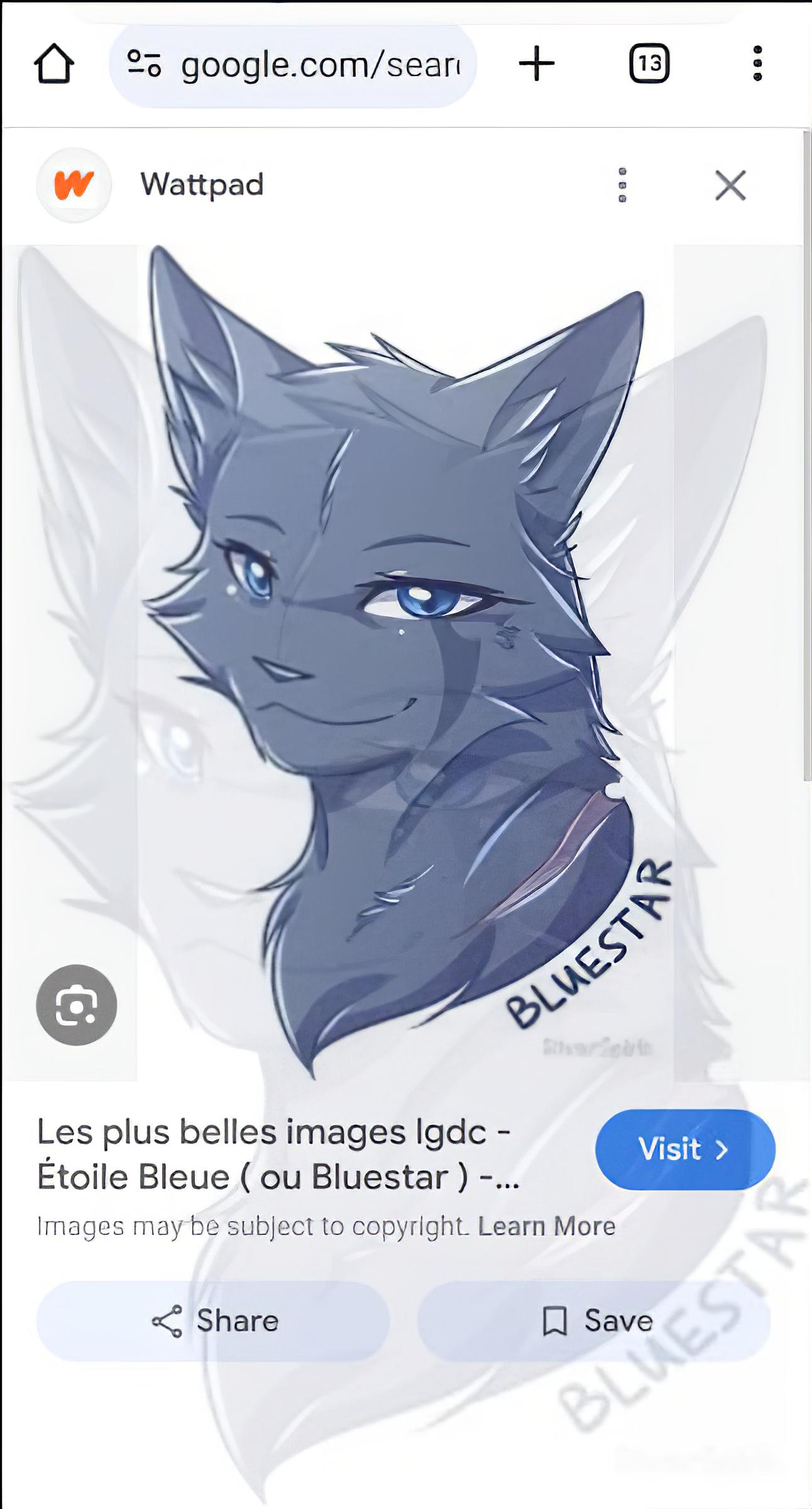Open the image result options menu
Image resolution: width=812 pixels, height=1509 pixels.
622,185
